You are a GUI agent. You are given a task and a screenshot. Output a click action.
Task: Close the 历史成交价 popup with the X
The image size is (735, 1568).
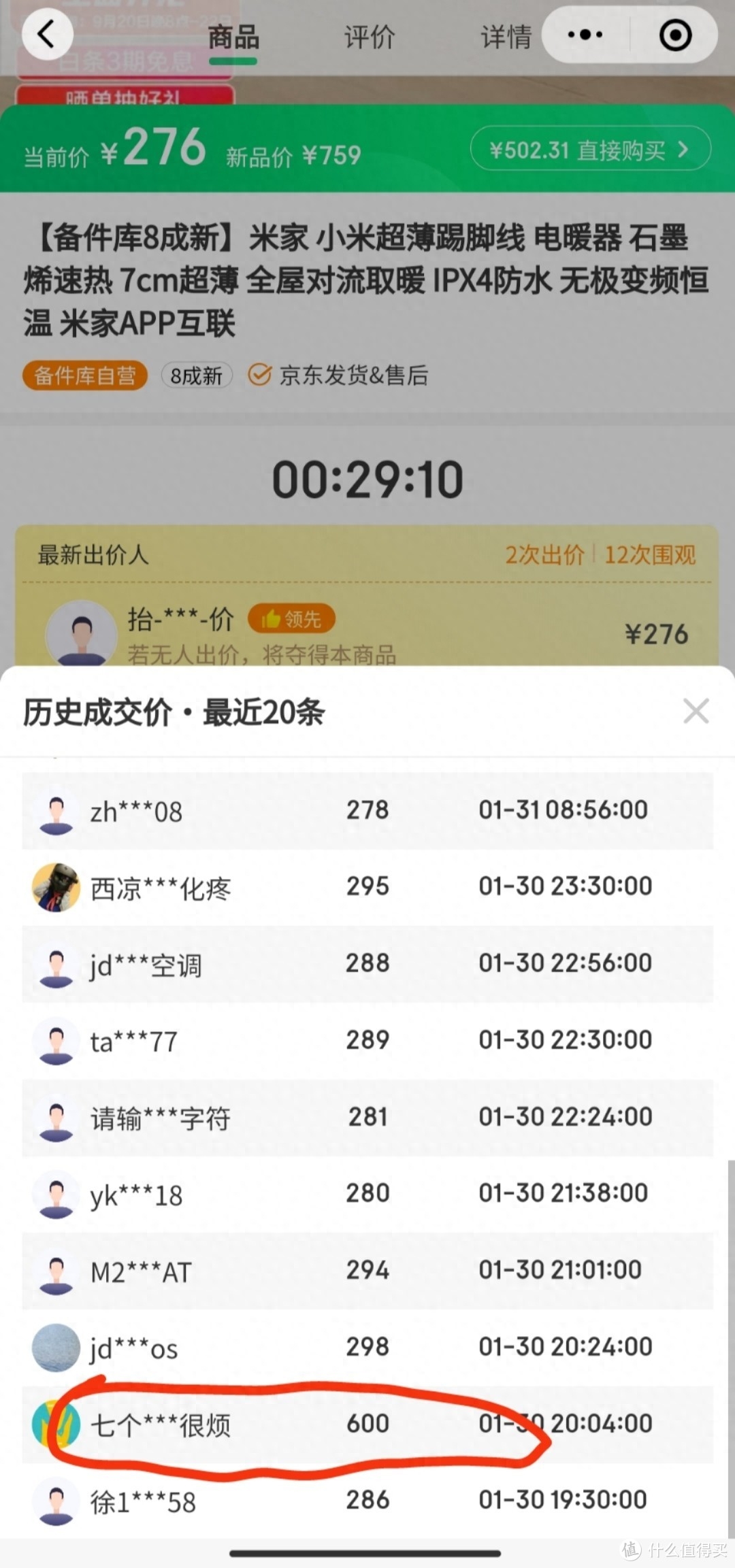pos(696,711)
